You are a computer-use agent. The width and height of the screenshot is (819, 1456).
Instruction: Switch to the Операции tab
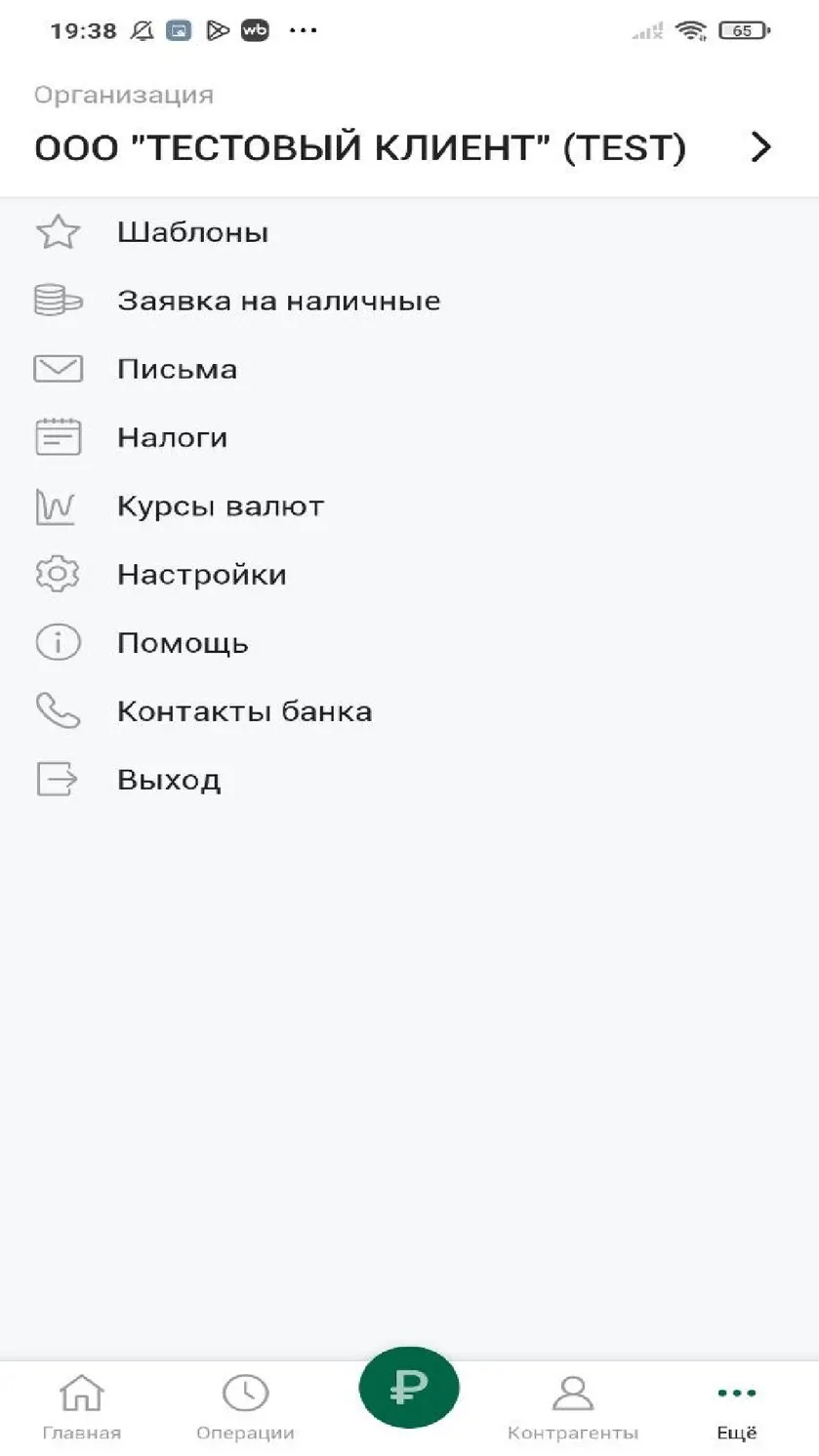245,1408
